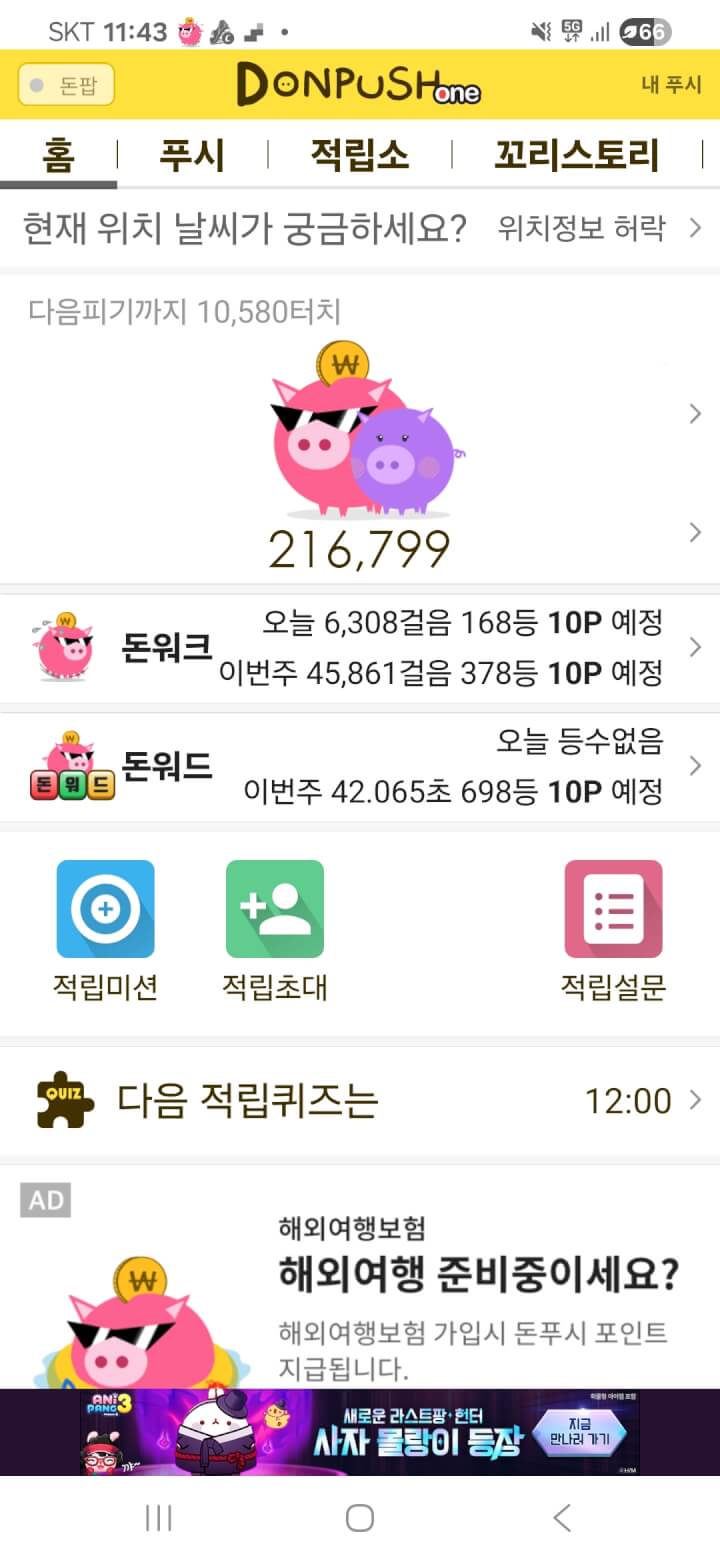The width and height of the screenshot is (720, 1560).
Task: Switch to the 꼬리스토리 tab
Action: [x=576, y=156]
